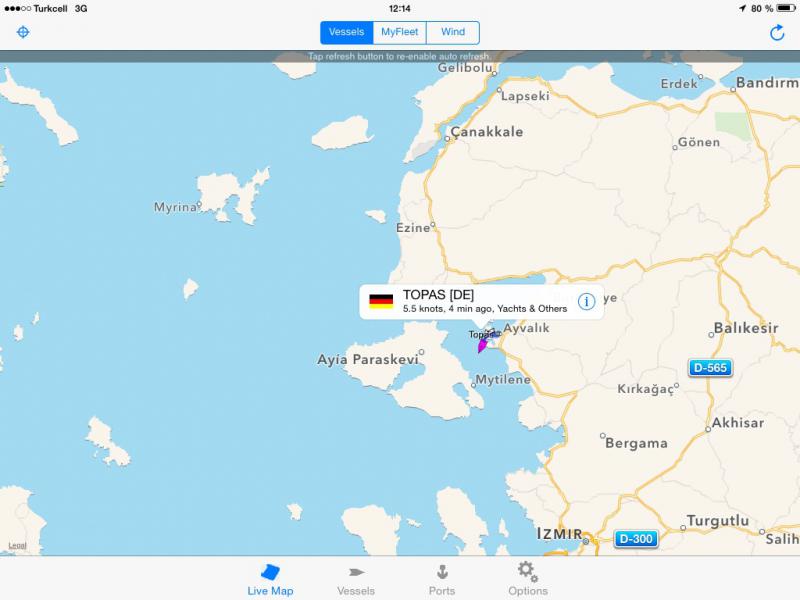Viewport: 800px width, 600px height.
Task: Open info for TOPAS [DE]
Action: pyautogui.click(x=586, y=302)
